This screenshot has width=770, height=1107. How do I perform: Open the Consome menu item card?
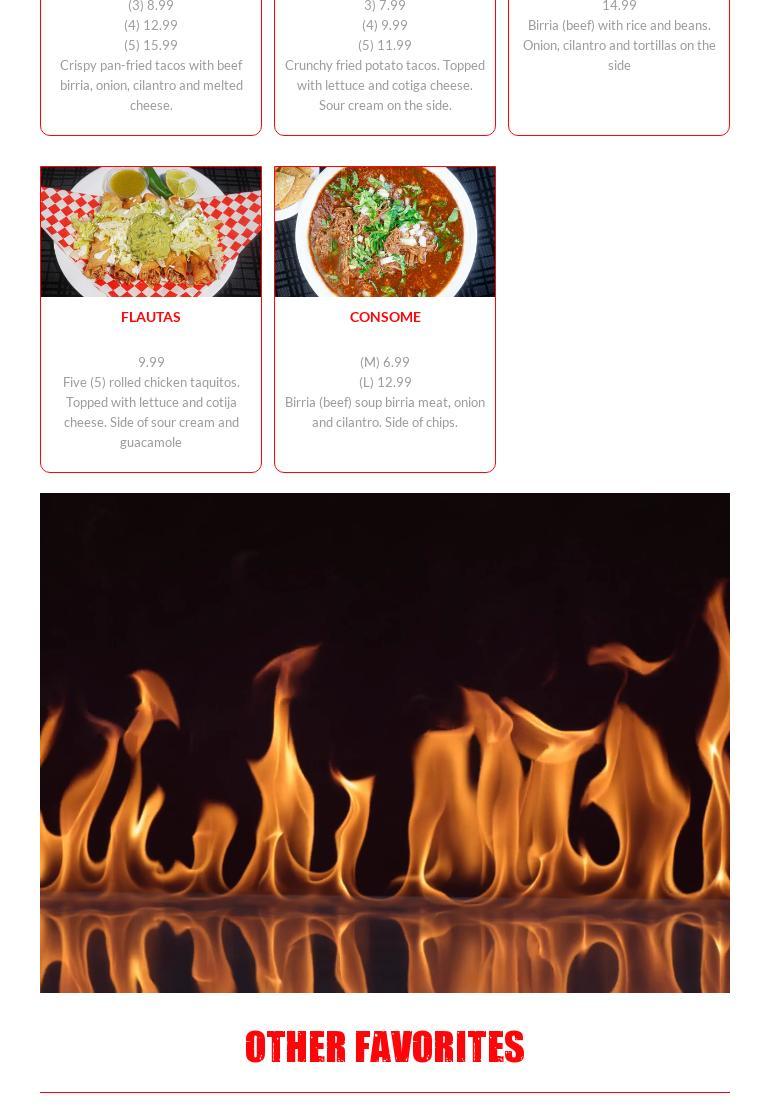point(385,317)
